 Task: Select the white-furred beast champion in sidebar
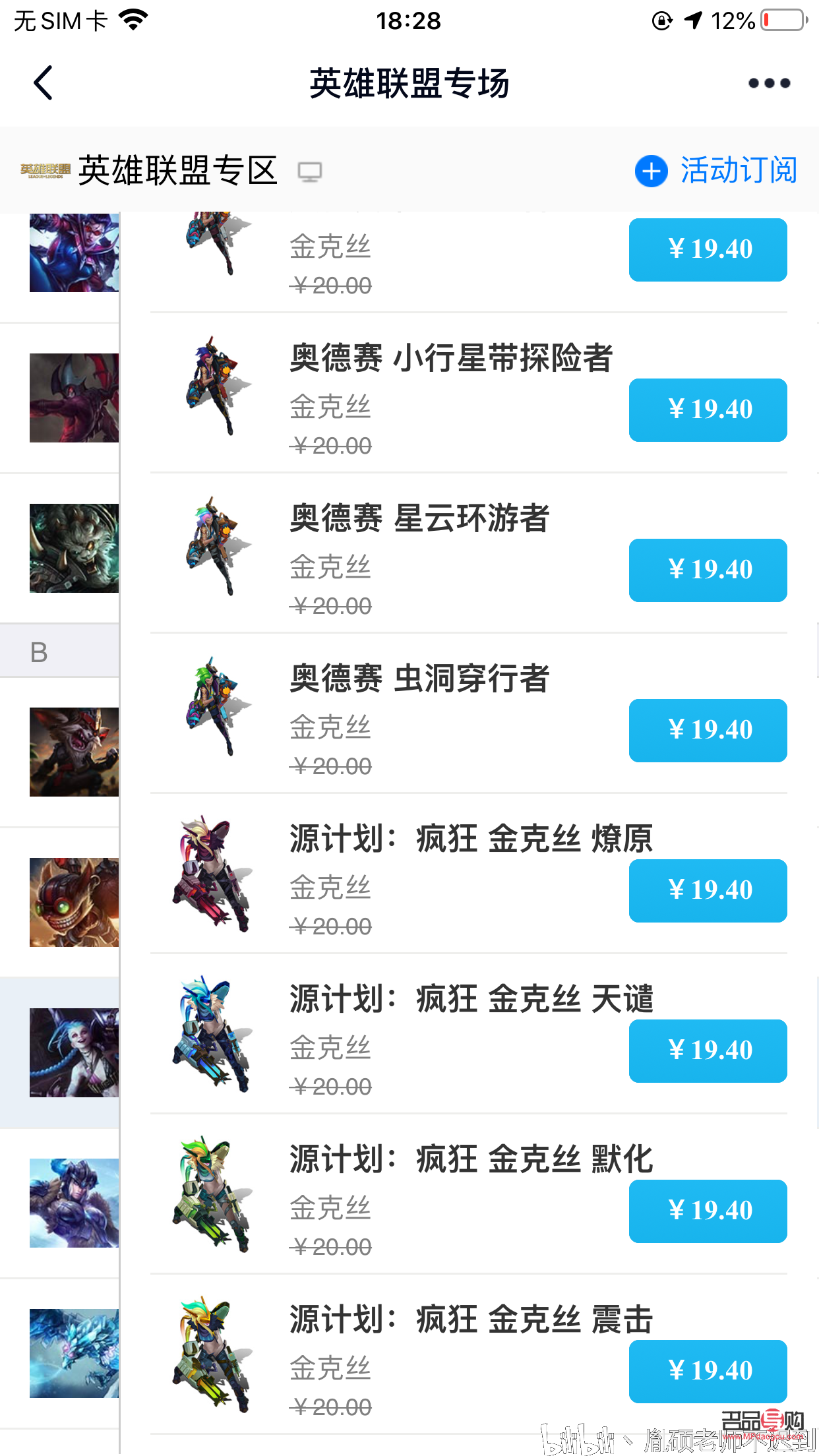click(x=74, y=548)
